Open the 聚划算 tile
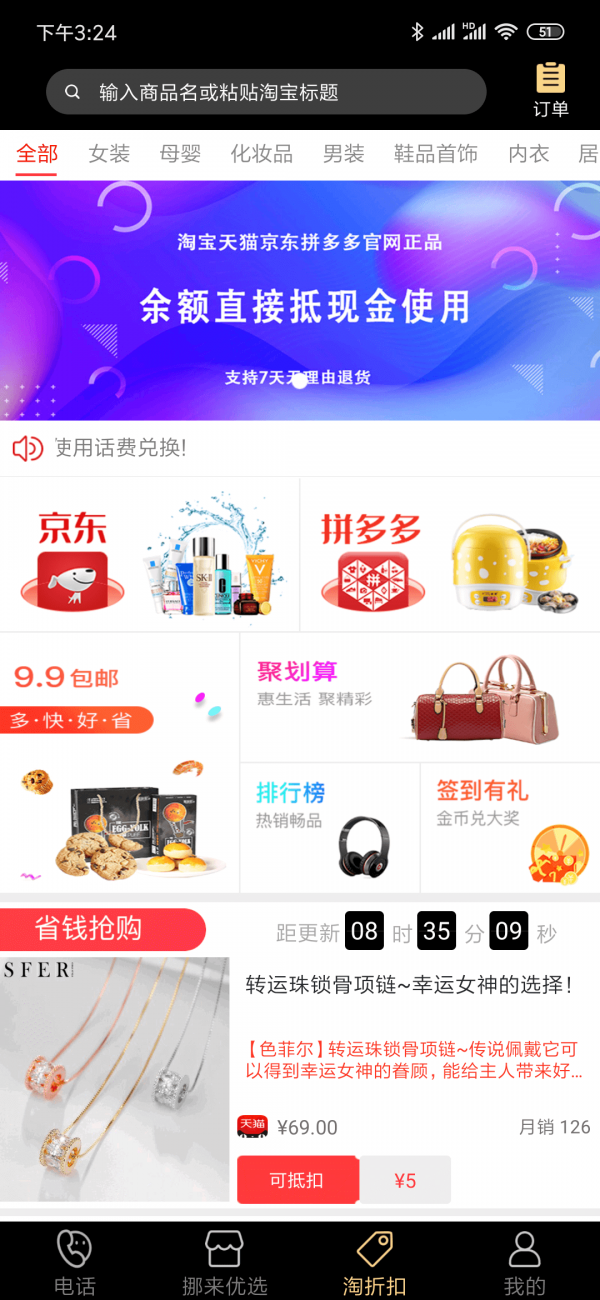This screenshot has height=1300, width=600. pos(420,697)
